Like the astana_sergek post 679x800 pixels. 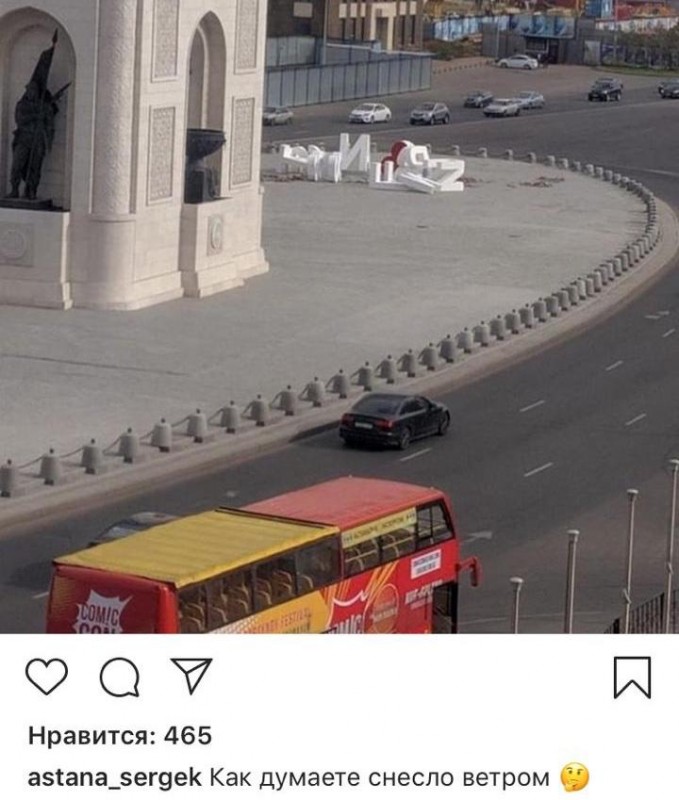(x=46, y=677)
